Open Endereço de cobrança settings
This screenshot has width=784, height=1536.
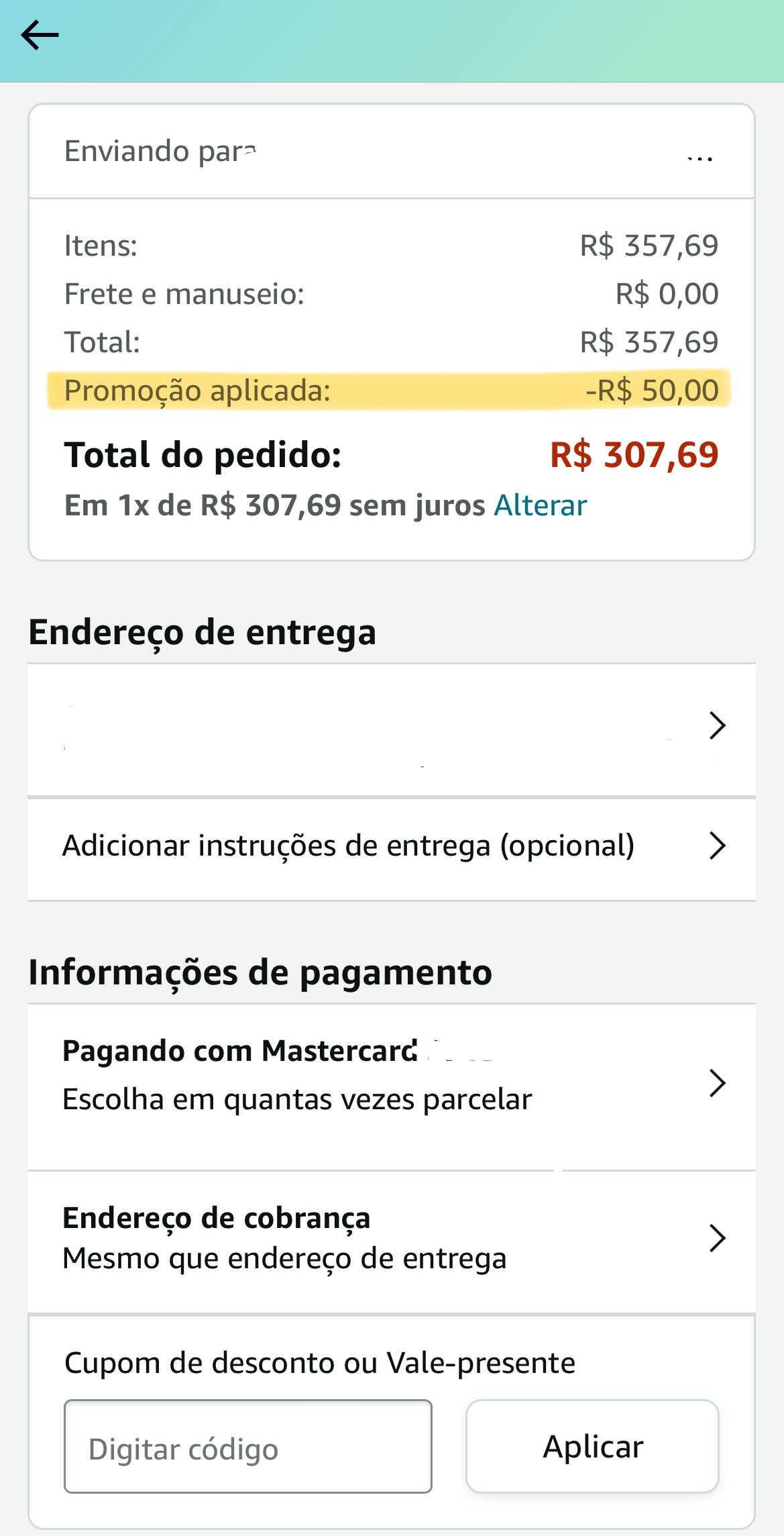[392, 1241]
